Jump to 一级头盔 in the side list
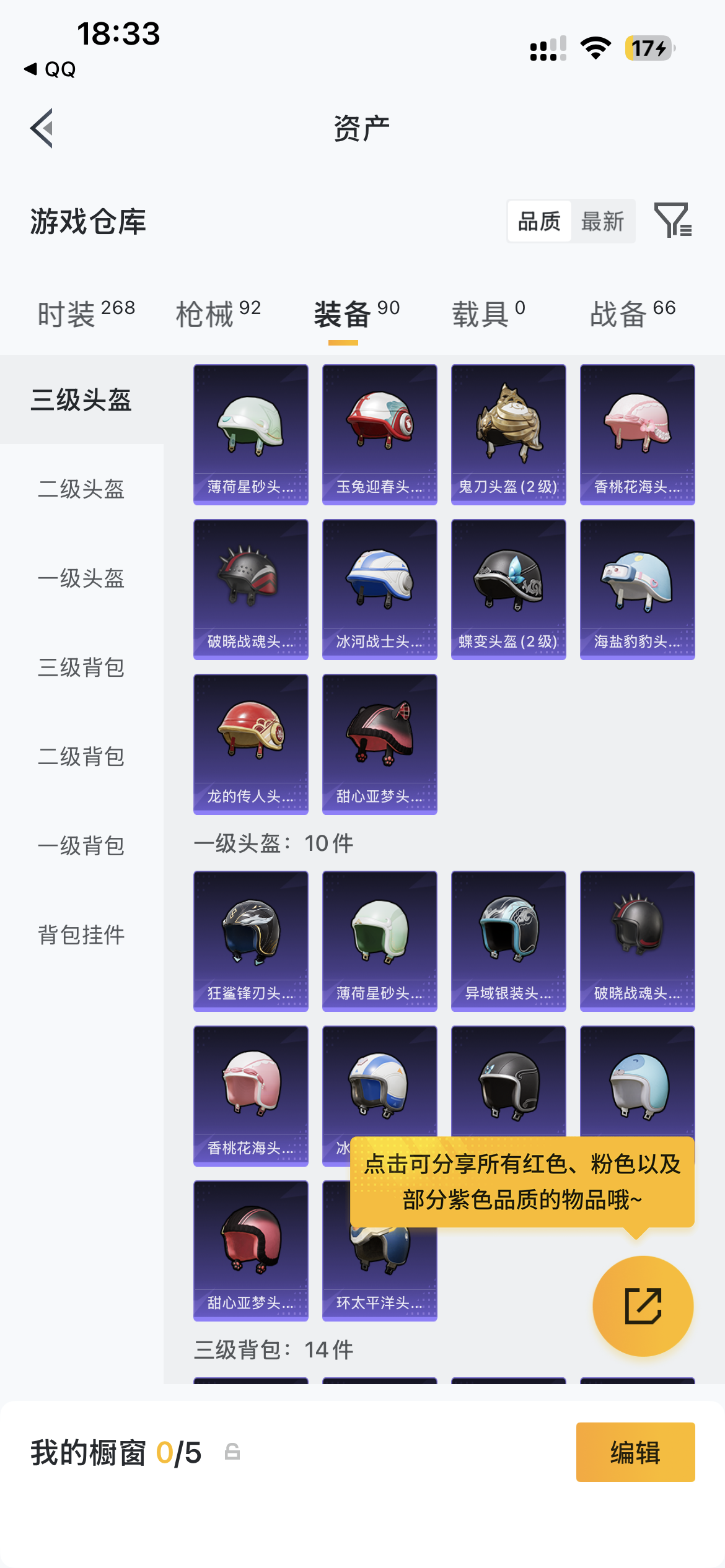725x1568 pixels. pos(81,578)
